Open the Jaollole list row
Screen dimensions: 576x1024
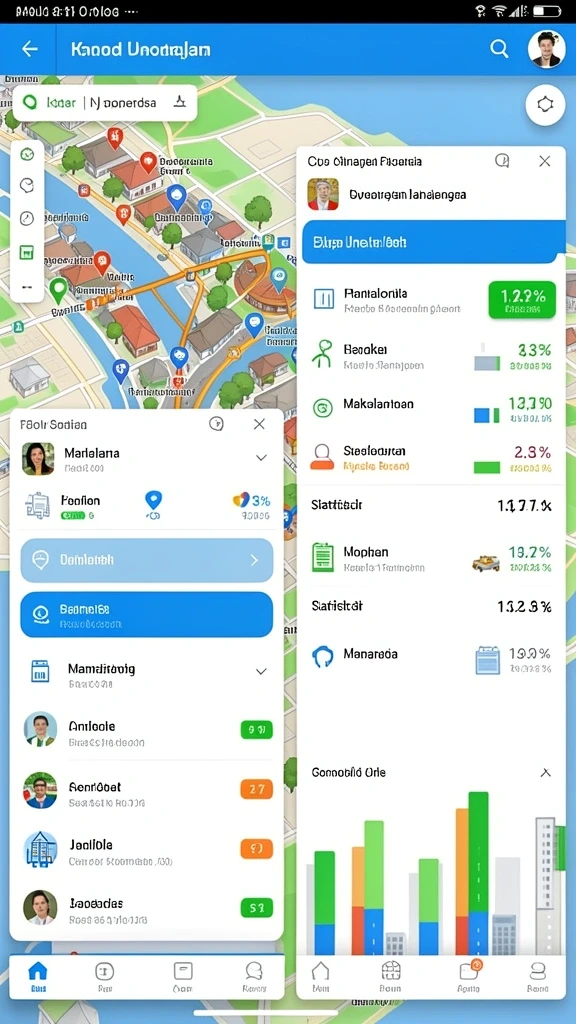coord(148,850)
